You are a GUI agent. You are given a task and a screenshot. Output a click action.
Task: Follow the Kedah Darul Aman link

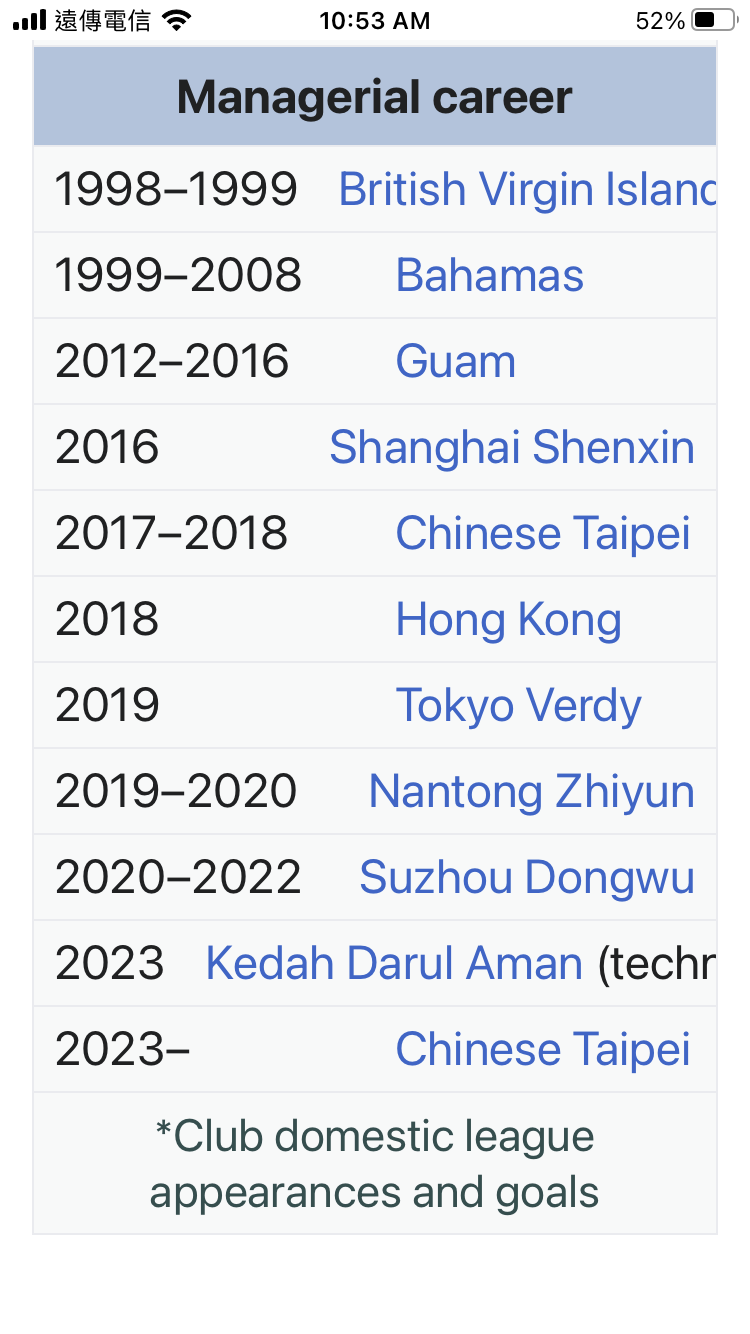(394, 963)
